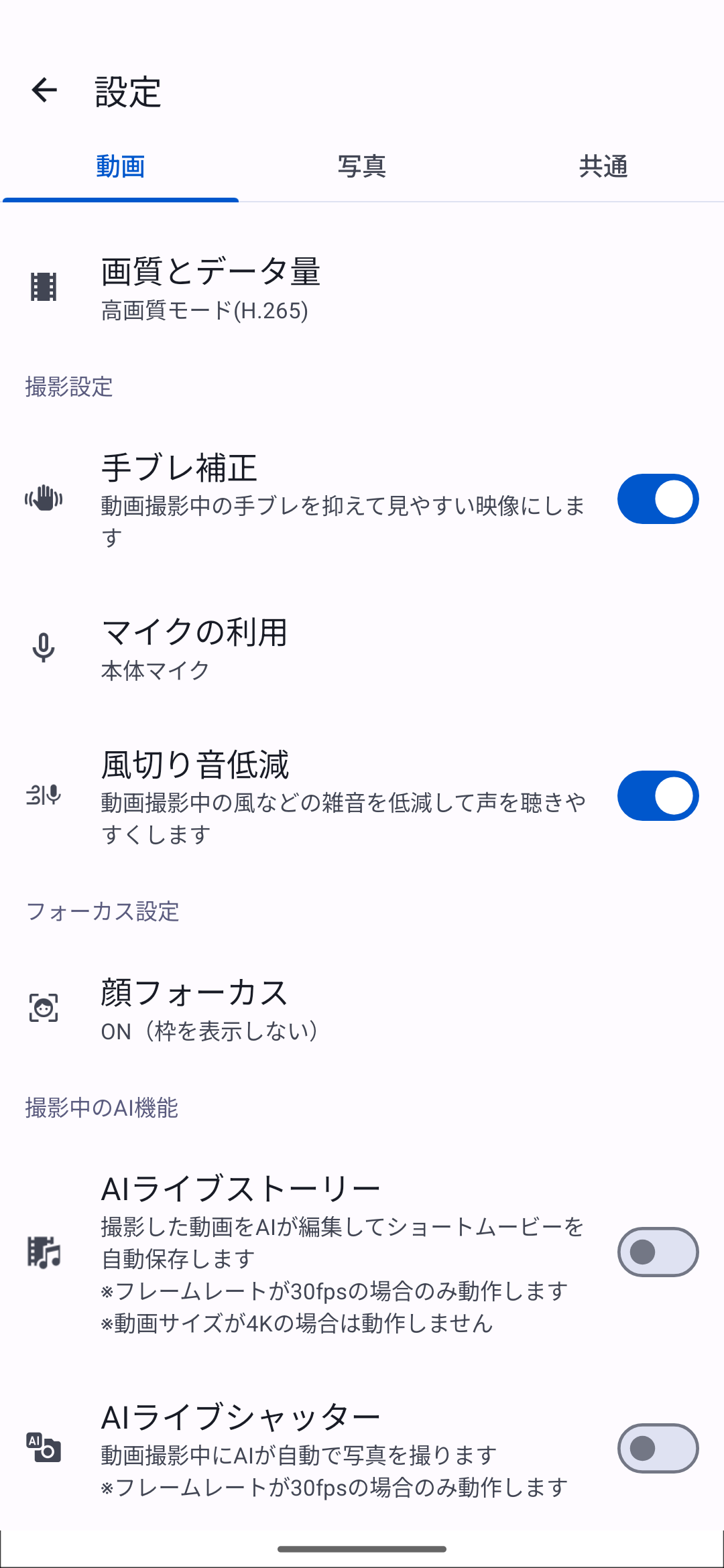
Task: Select the 動画 tab
Action: [x=121, y=166]
